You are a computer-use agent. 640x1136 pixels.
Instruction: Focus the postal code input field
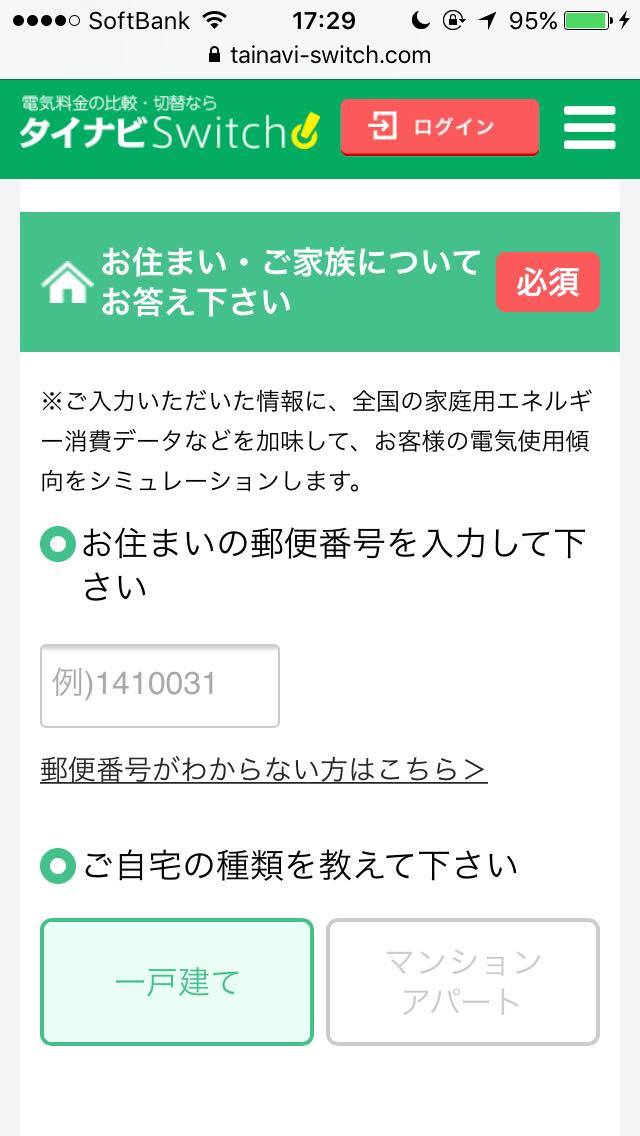point(159,685)
